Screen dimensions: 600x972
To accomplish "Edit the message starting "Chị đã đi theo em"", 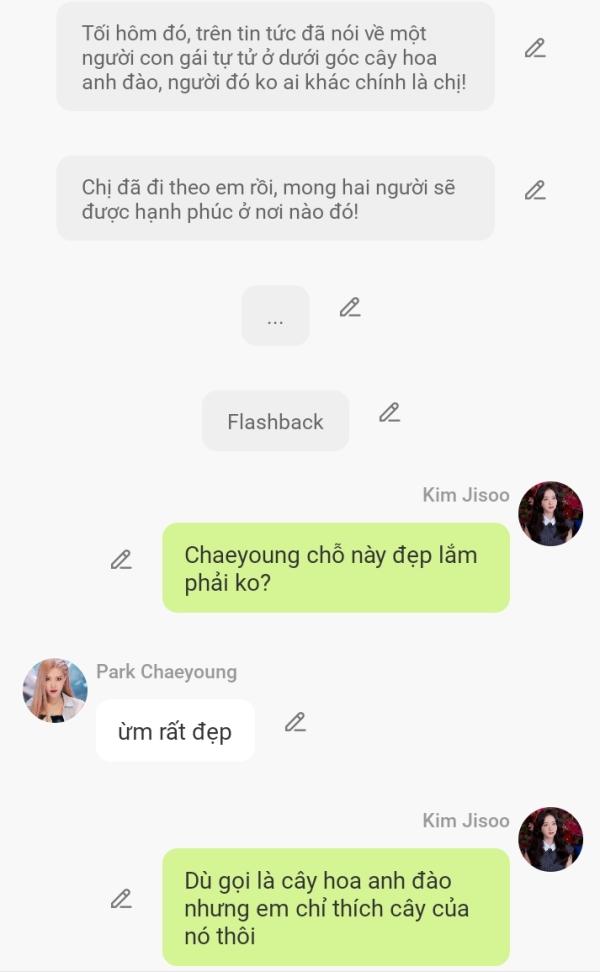I will coord(535,190).
